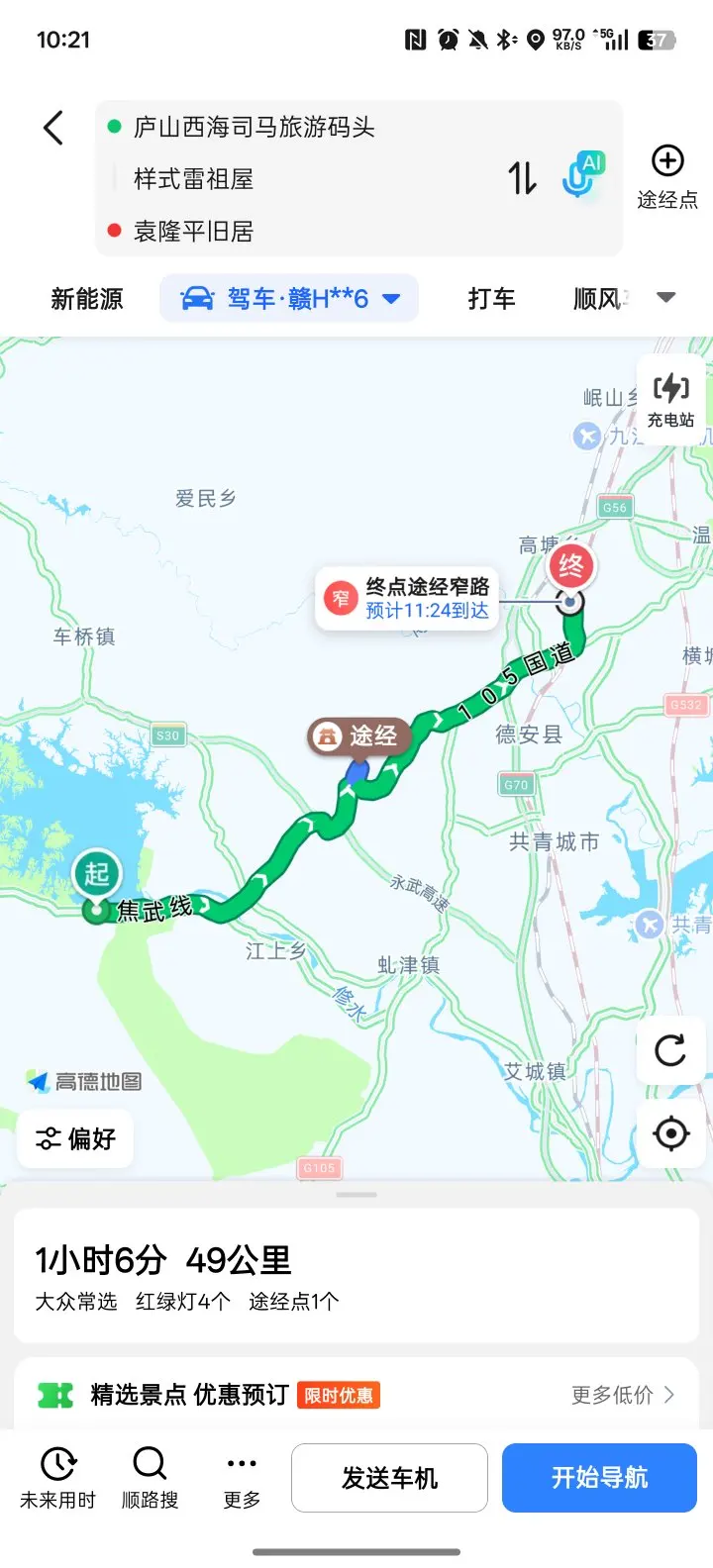Image resolution: width=713 pixels, height=1568 pixels.
Task: Open 更多低价 deals link
Action: click(623, 1395)
